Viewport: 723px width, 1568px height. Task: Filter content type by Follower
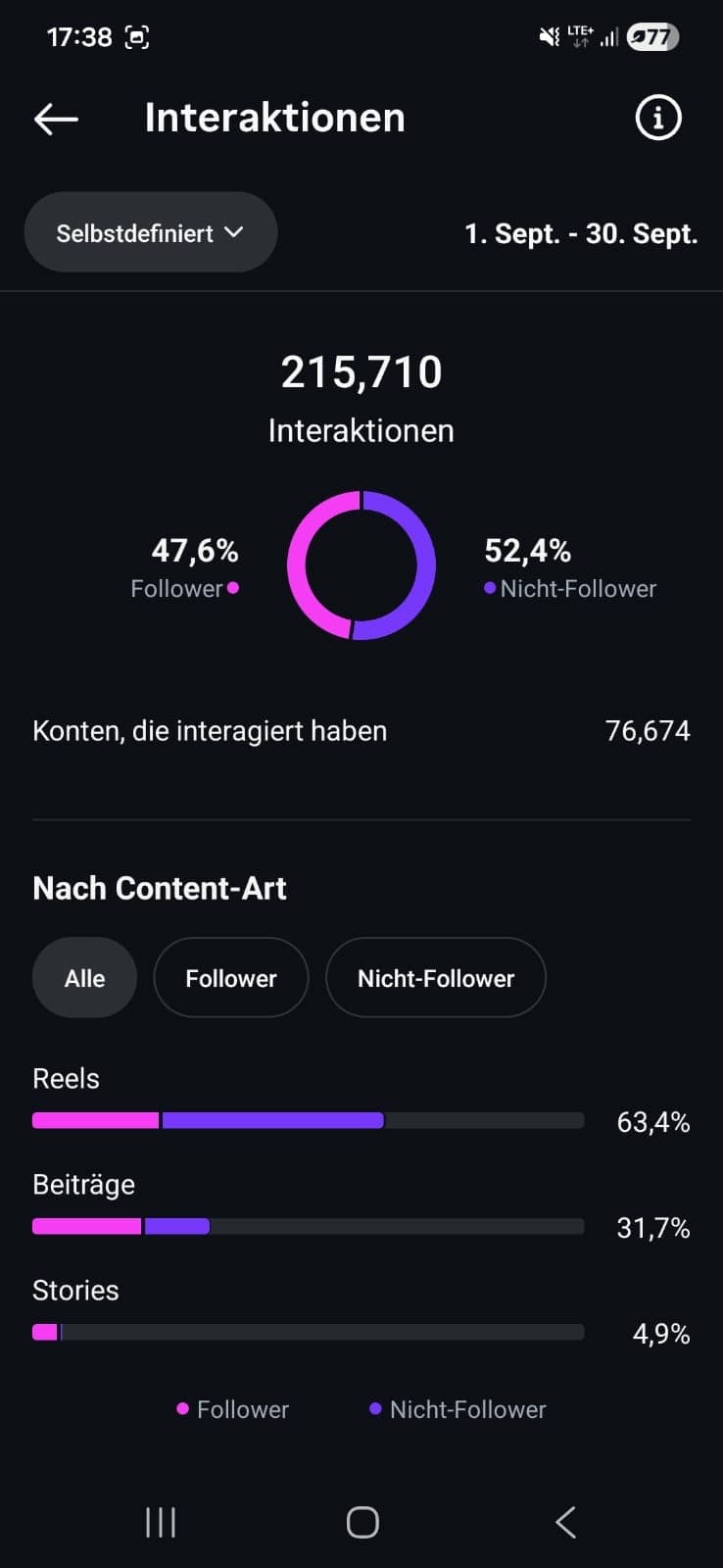[x=231, y=978]
